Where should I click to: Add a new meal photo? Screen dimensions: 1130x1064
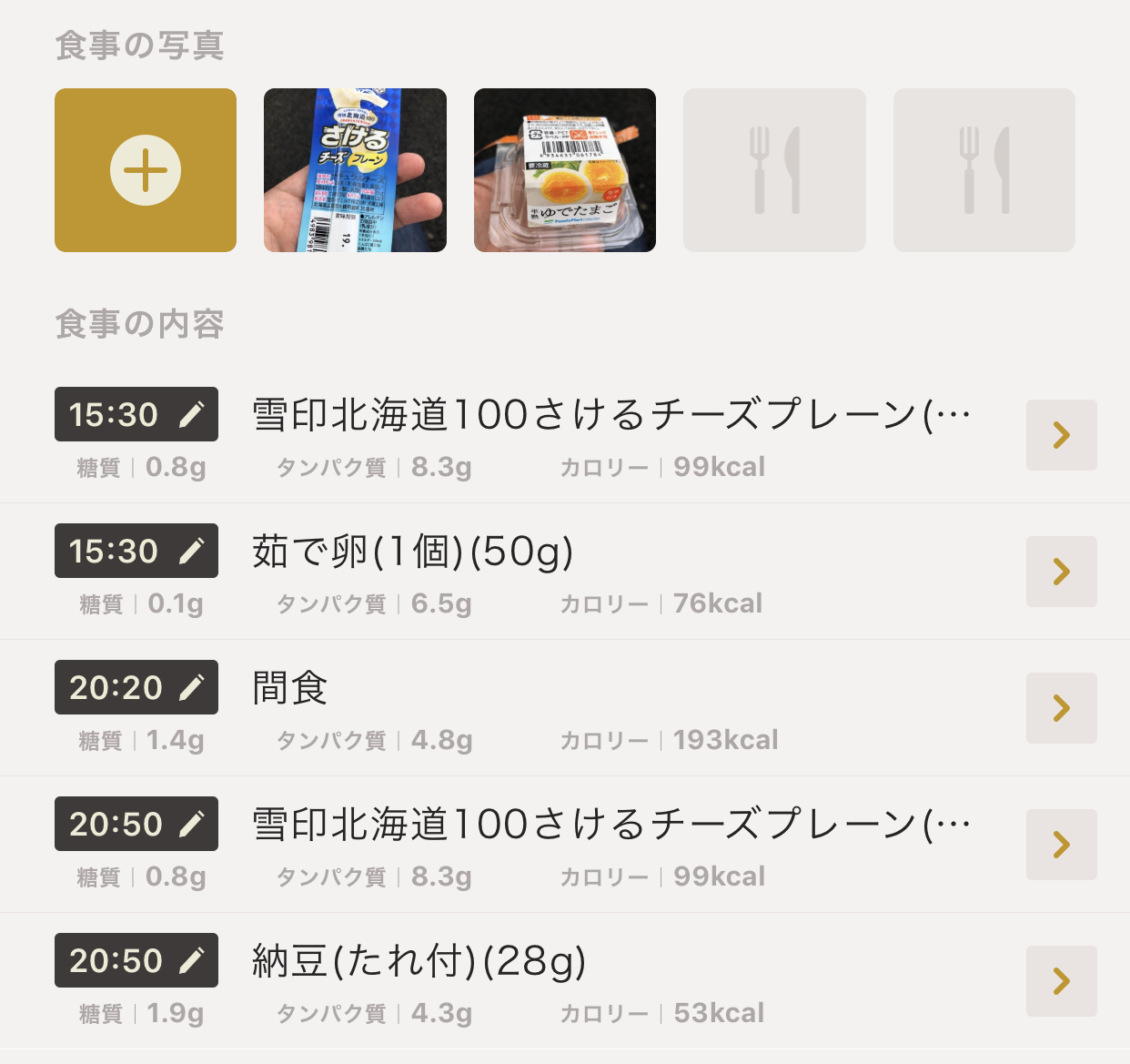tap(146, 170)
